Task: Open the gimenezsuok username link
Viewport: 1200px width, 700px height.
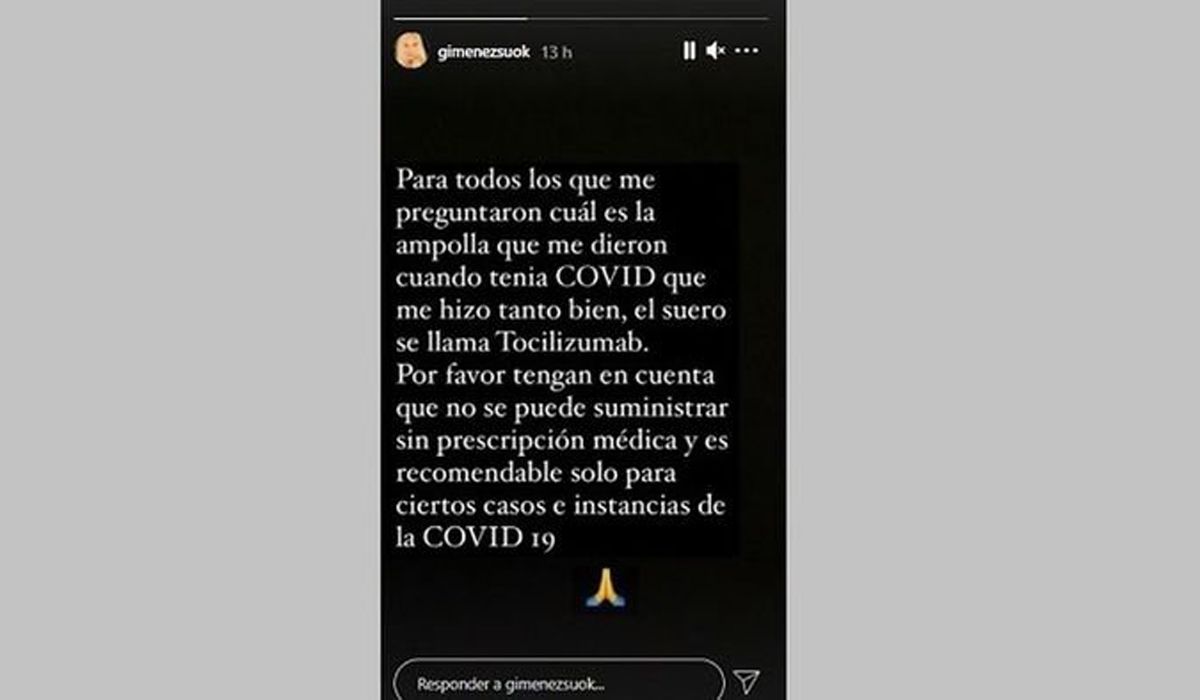Action: [485, 52]
